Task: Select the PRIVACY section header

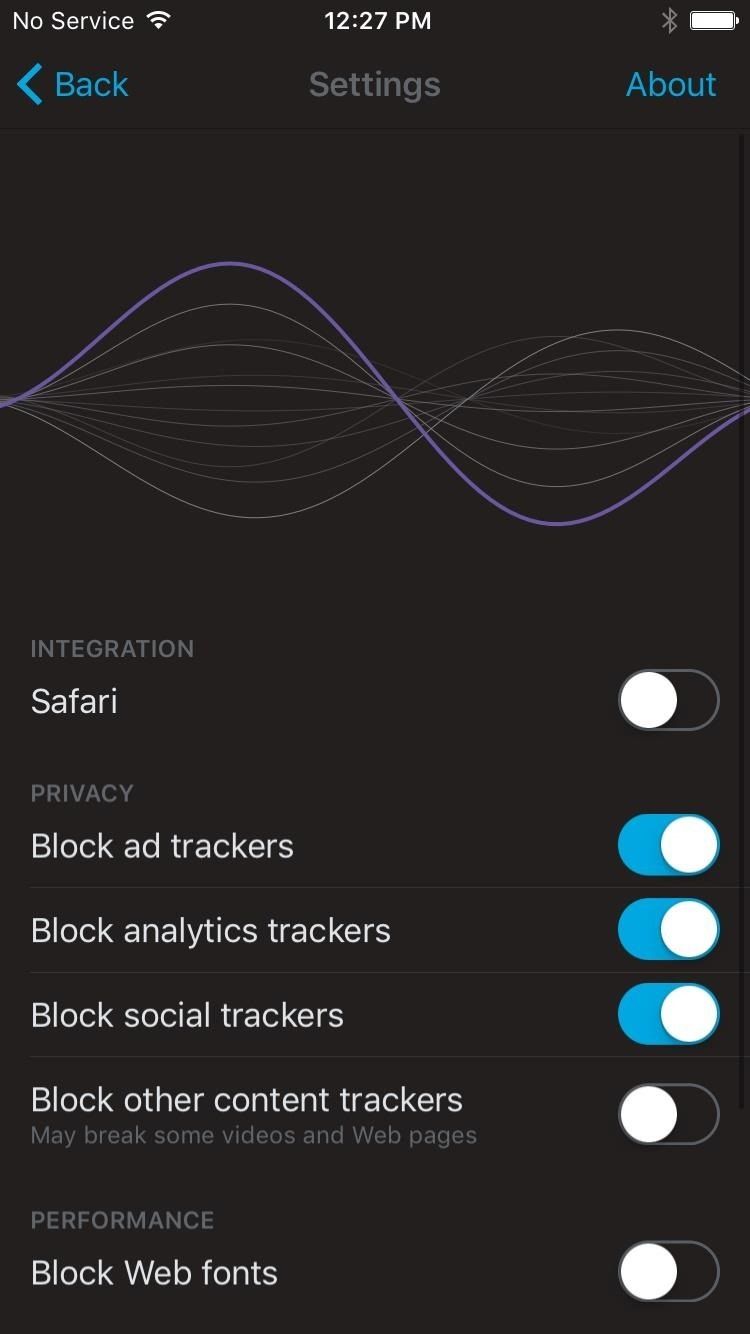Action: click(81, 792)
